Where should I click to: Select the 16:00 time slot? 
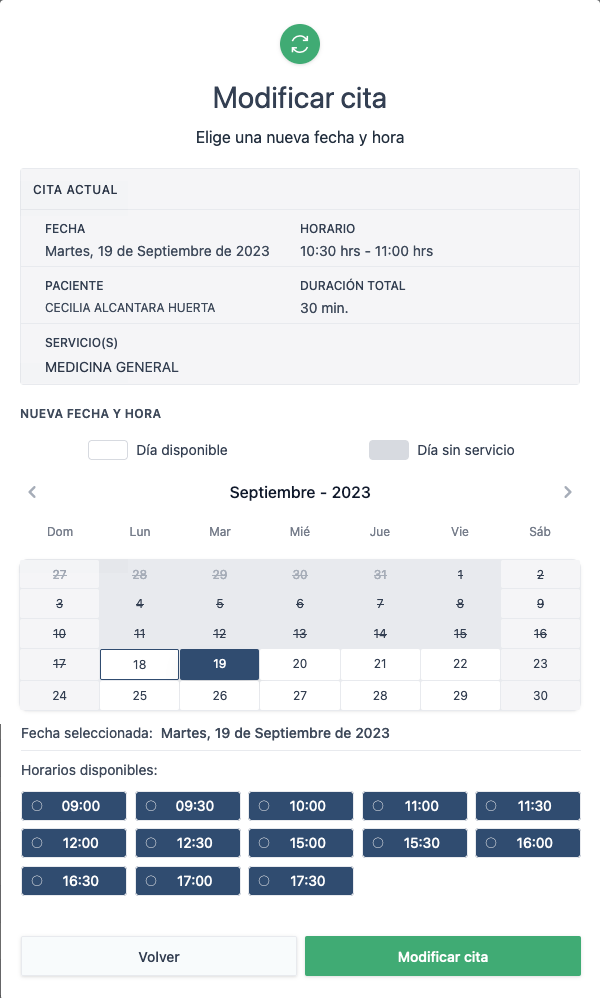[528, 843]
